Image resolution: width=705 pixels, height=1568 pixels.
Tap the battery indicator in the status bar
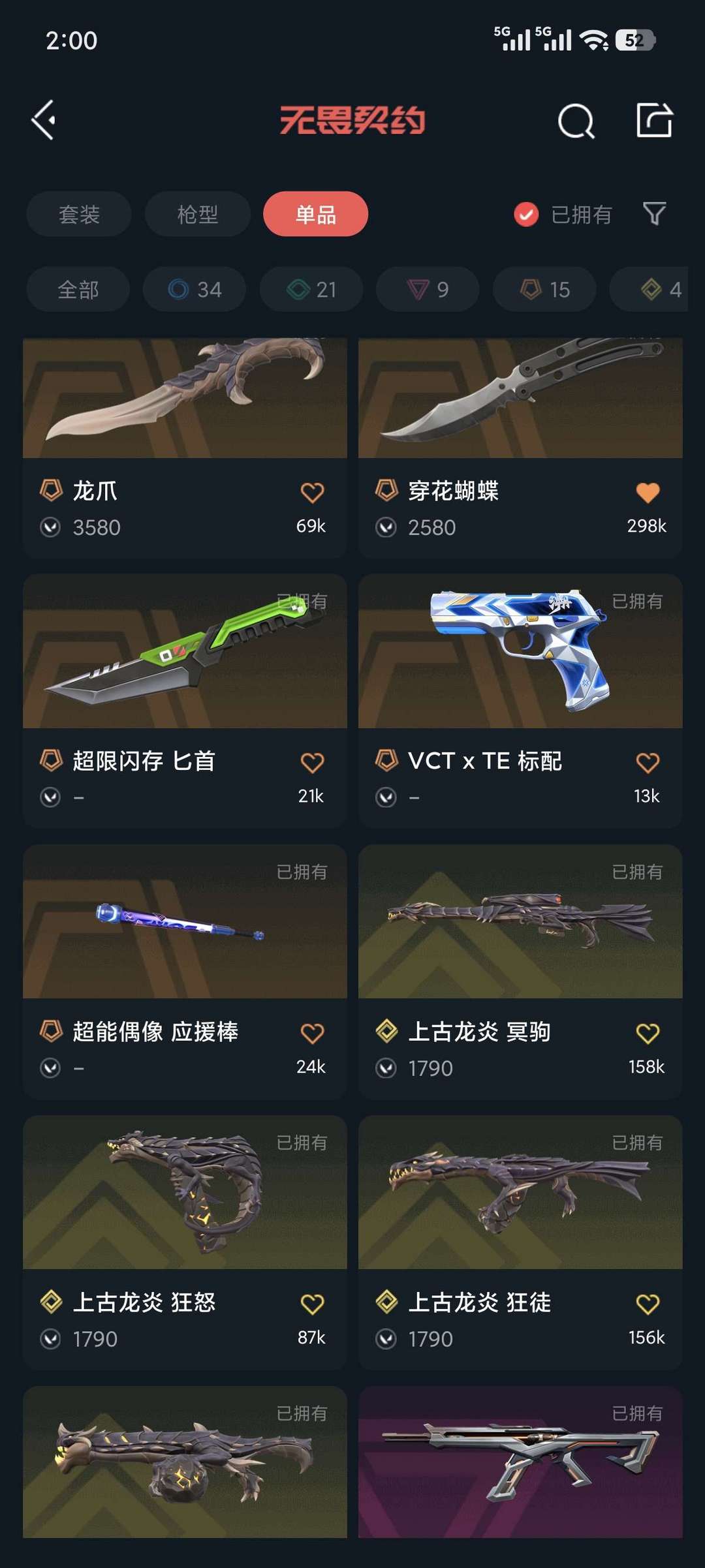point(634,41)
